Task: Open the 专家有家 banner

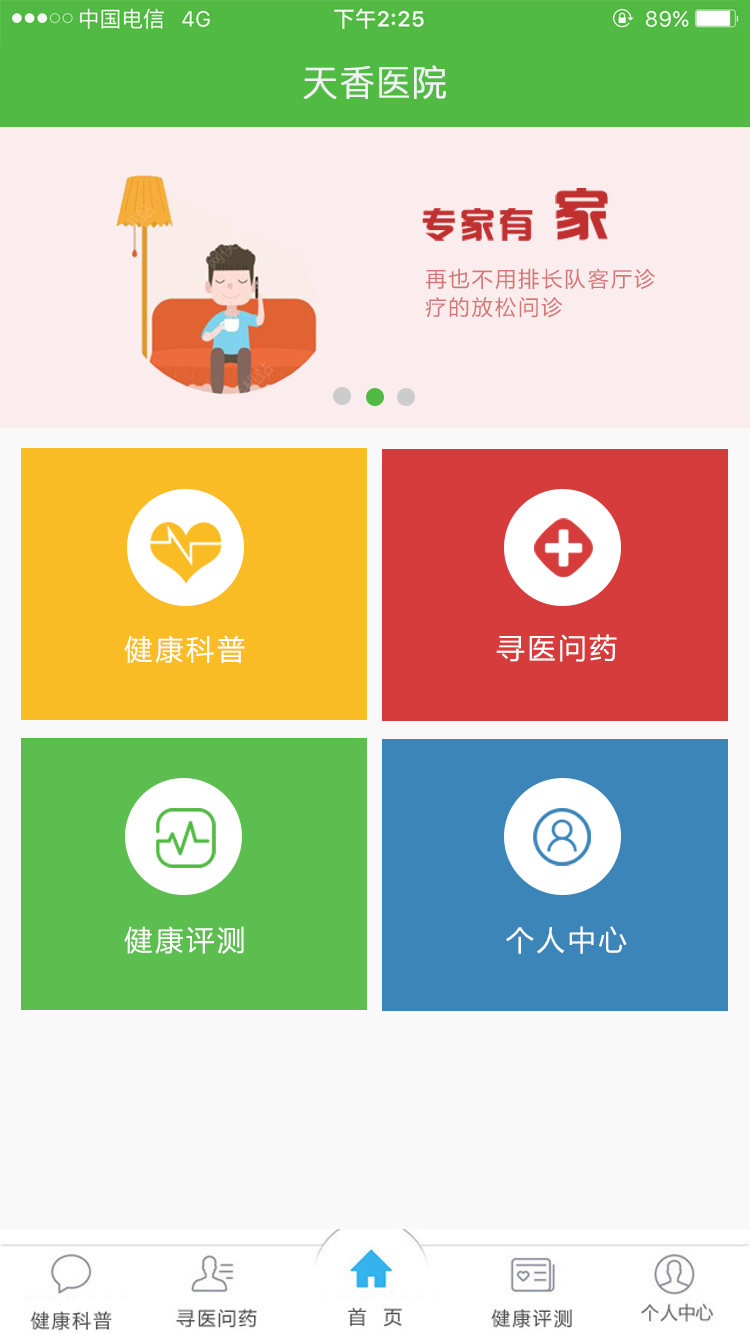Action: tap(375, 277)
